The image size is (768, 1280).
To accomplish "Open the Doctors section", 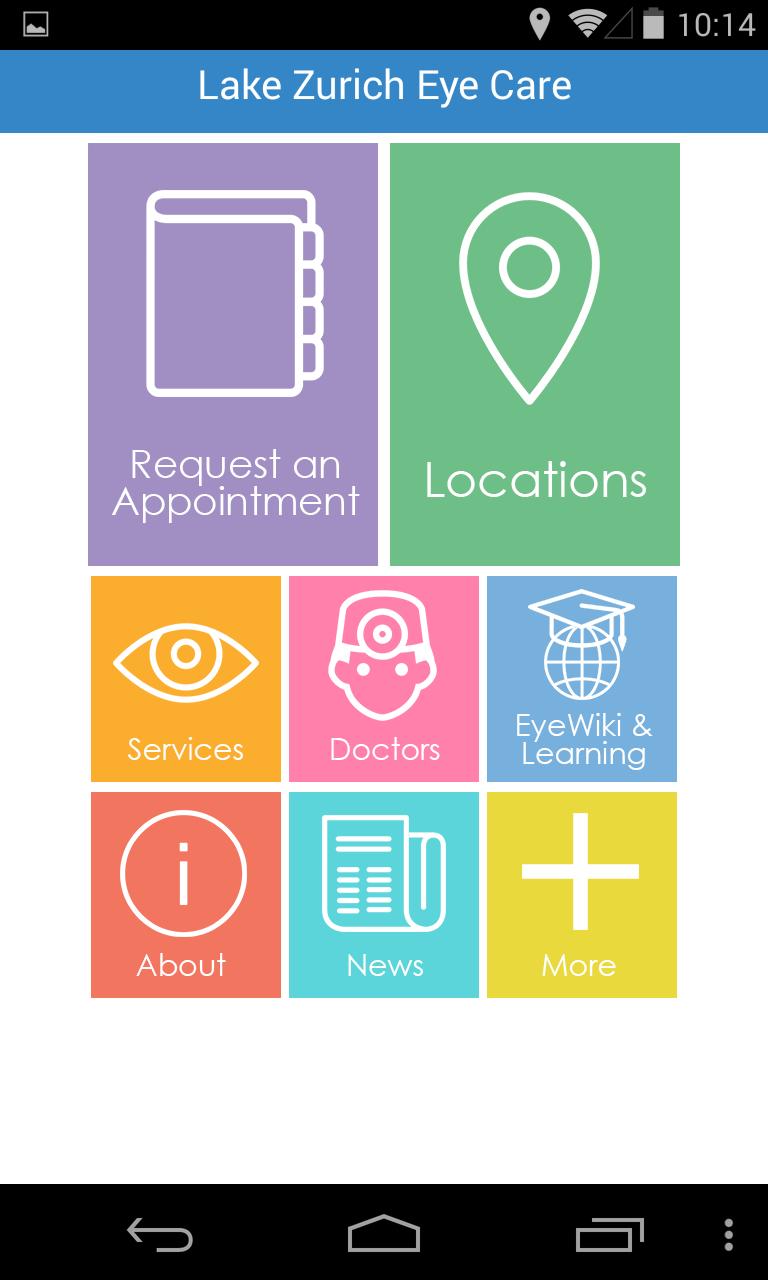I will click(383, 678).
